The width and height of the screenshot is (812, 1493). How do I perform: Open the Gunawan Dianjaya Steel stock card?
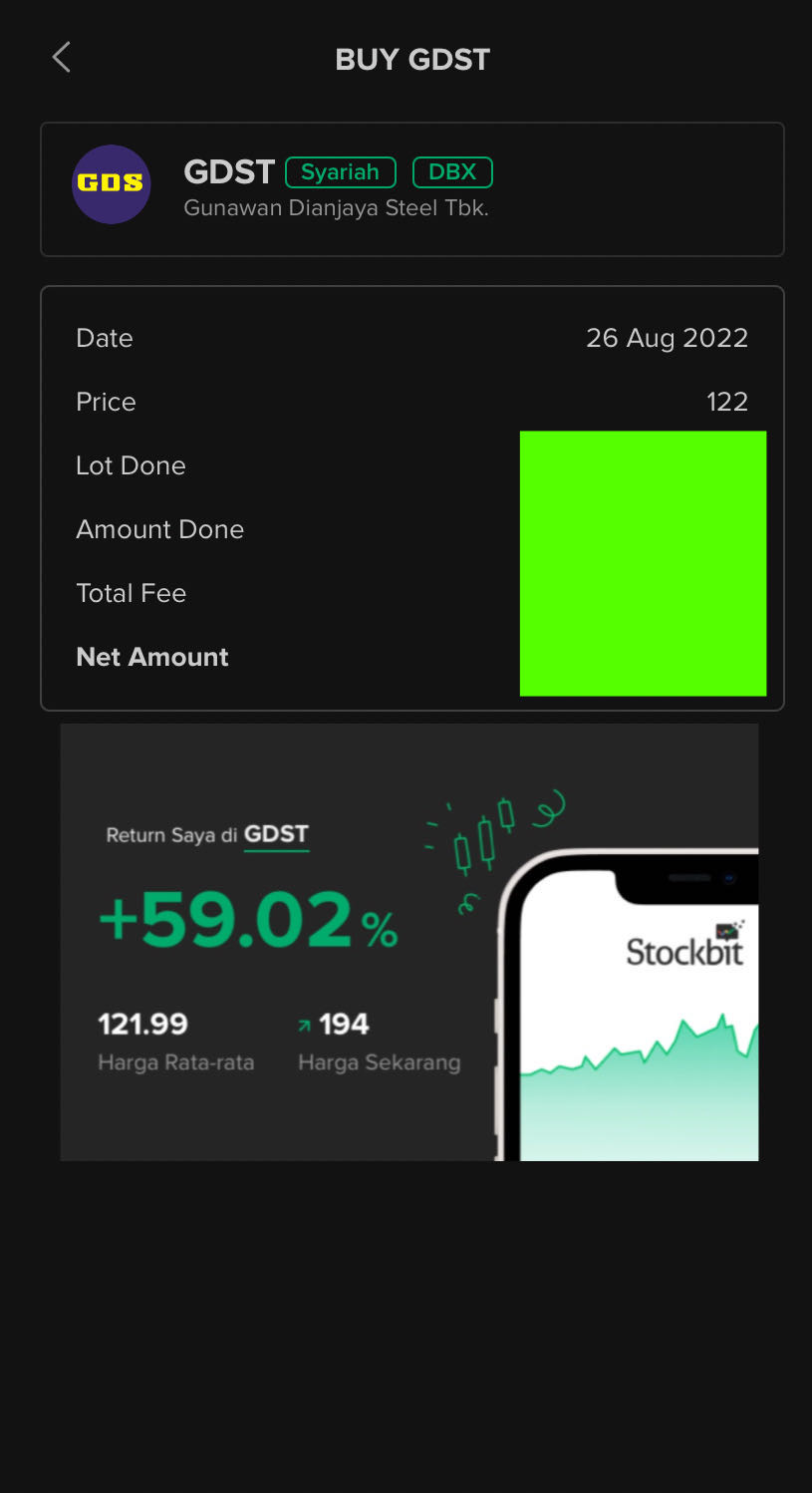coord(411,189)
